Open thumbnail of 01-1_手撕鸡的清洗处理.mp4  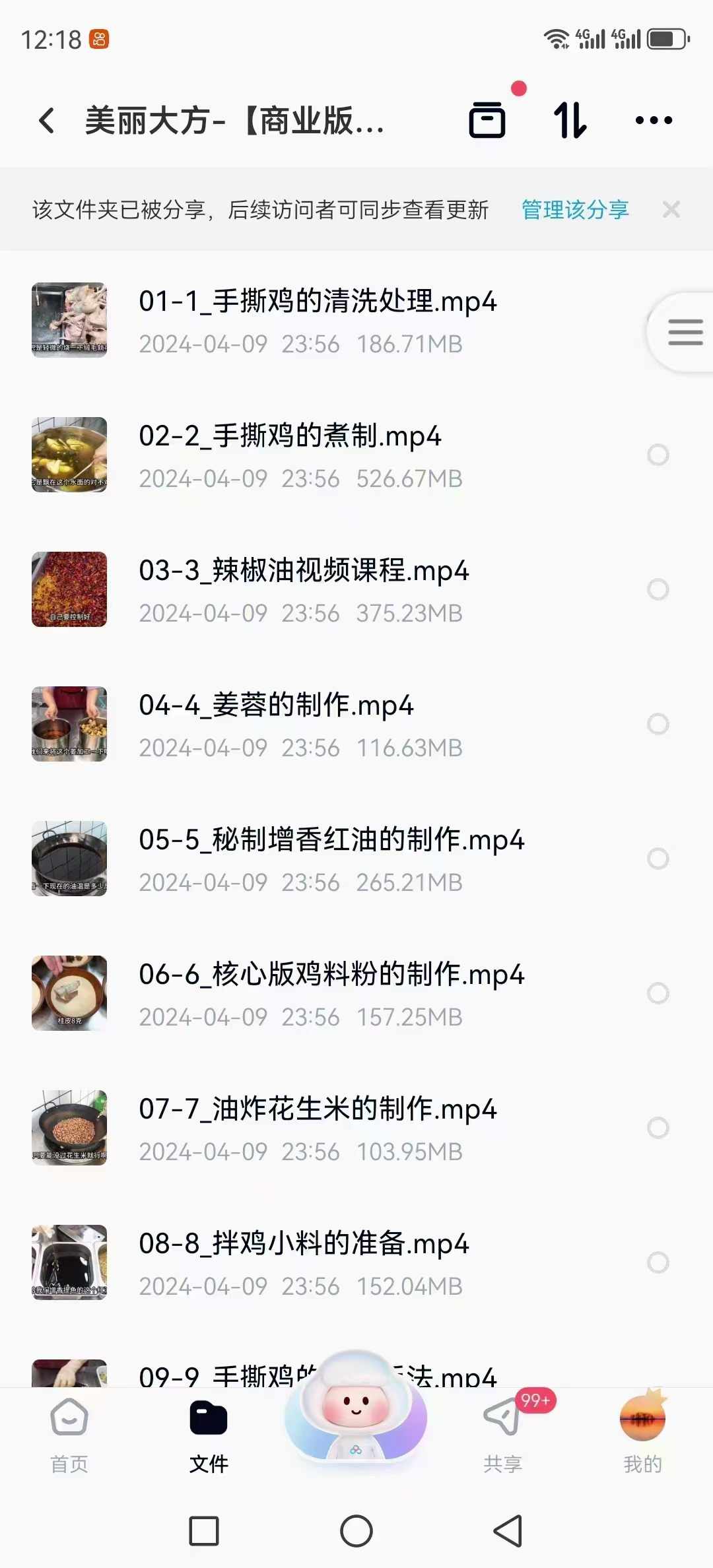tap(69, 320)
